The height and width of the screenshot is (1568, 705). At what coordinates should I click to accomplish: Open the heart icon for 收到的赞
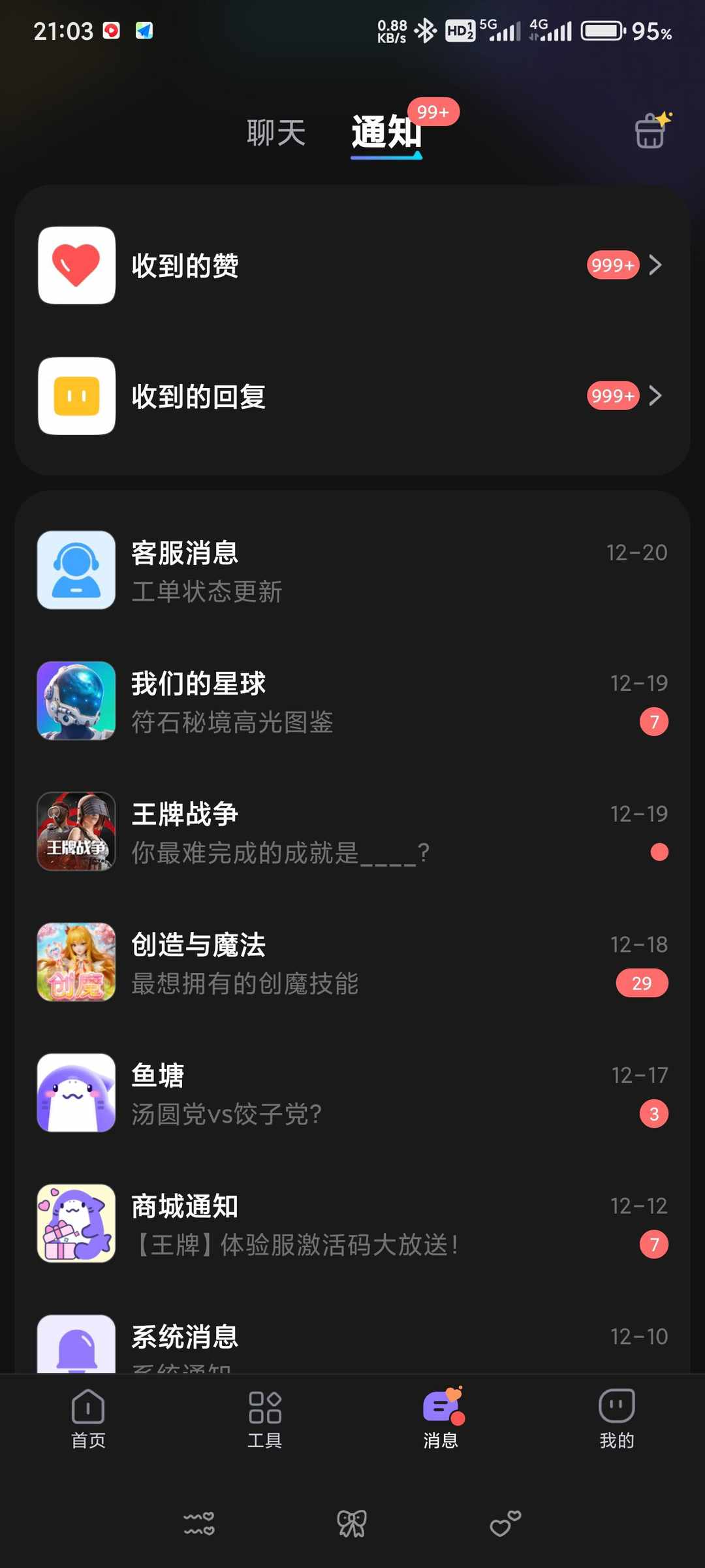(76, 265)
